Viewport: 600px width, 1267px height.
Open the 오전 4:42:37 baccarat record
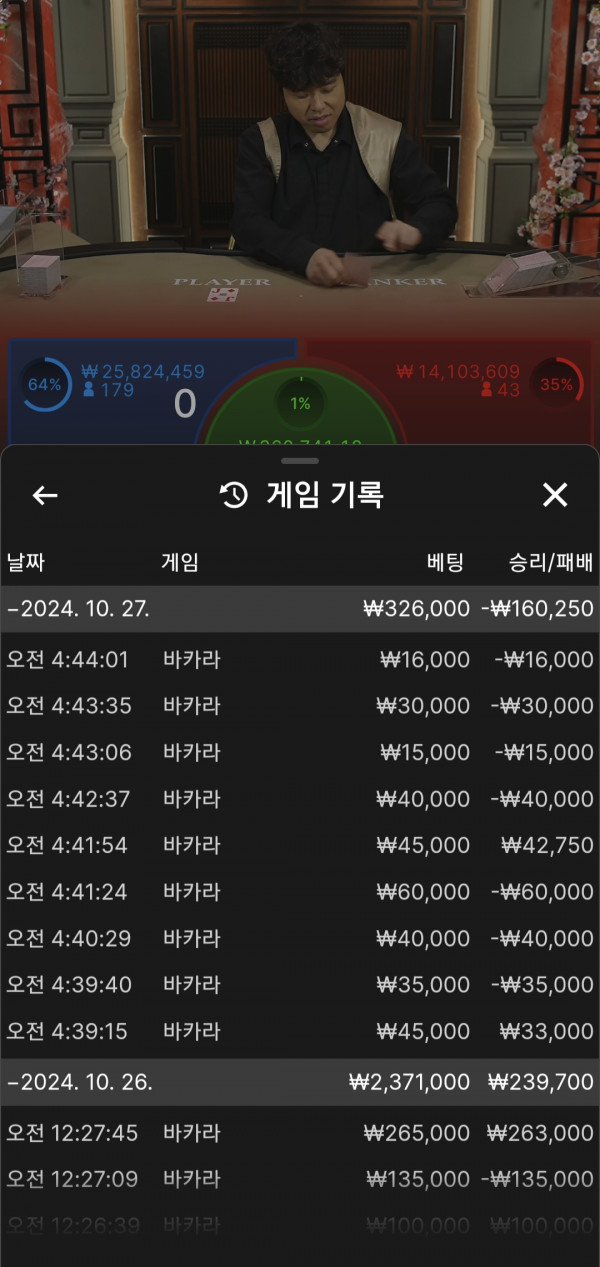pyautogui.click(x=300, y=799)
